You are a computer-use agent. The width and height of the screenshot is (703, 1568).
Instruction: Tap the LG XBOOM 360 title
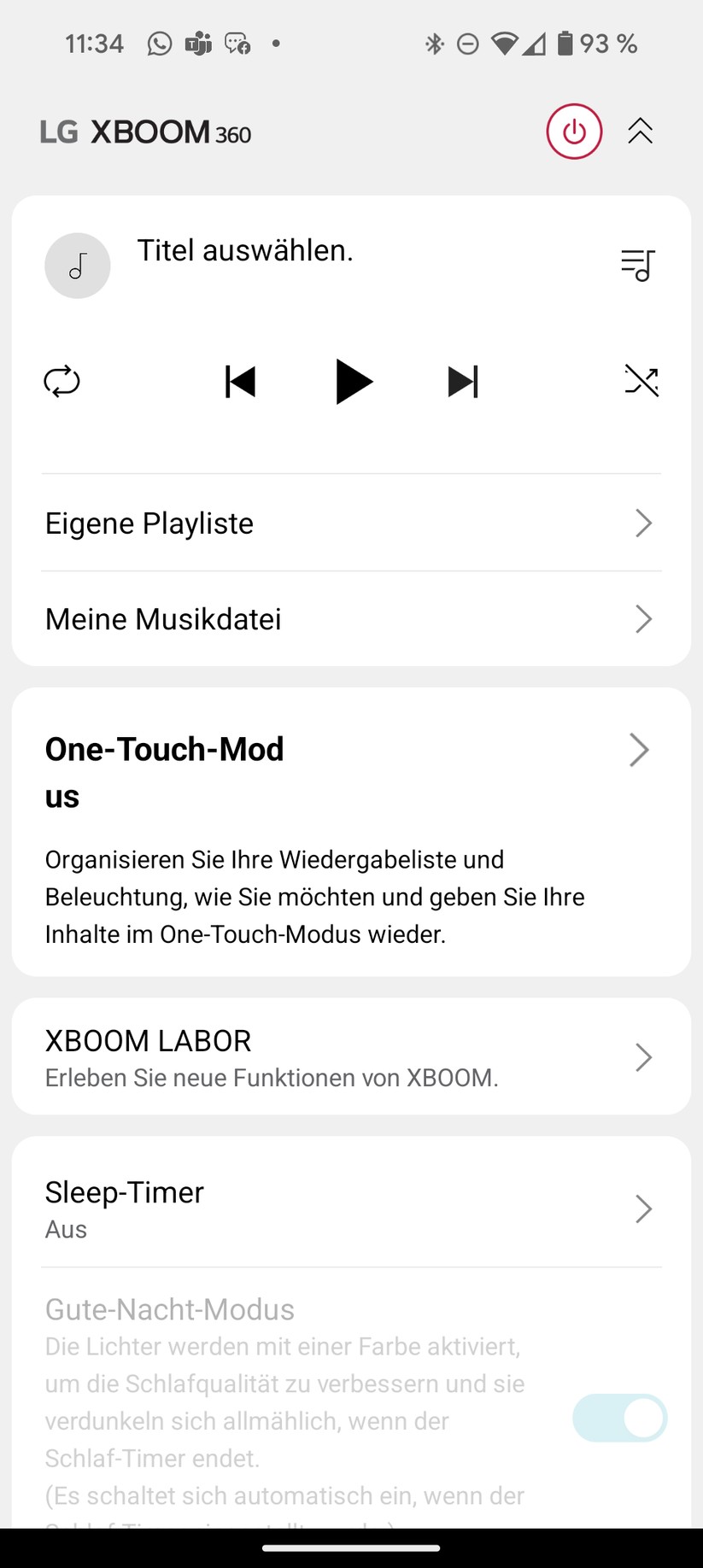[x=144, y=132]
